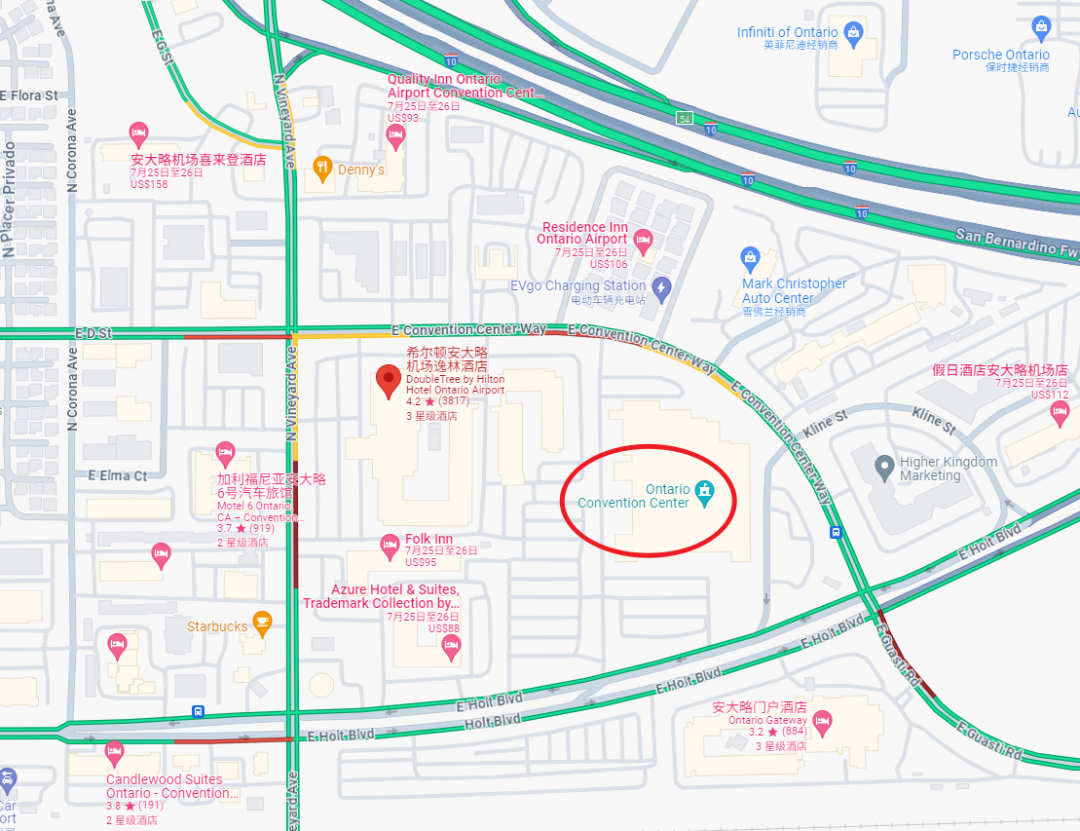Select the Porsche Ontario dealer pin
Viewport: 1080px width, 831px height.
(1041, 27)
